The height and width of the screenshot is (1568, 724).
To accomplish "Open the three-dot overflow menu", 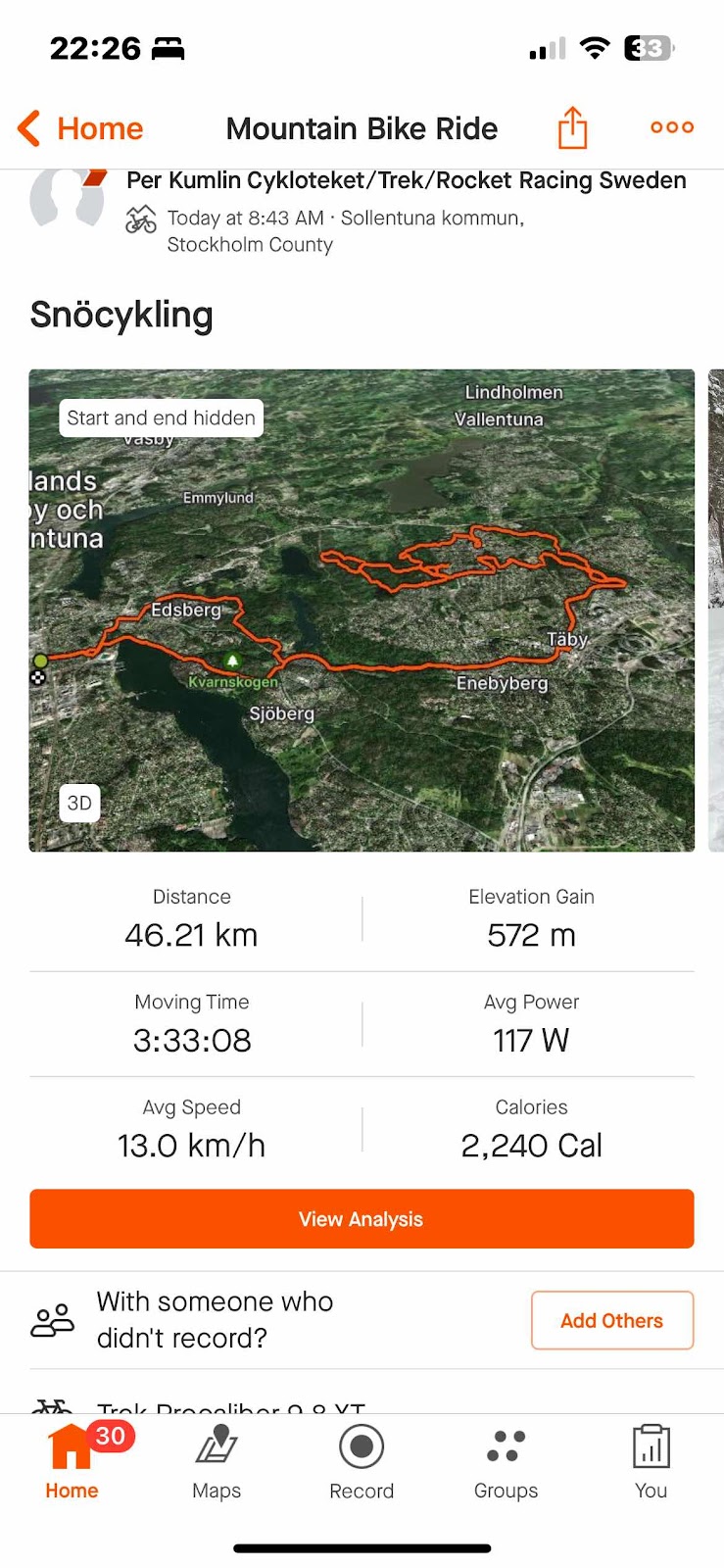I will coord(672,127).
